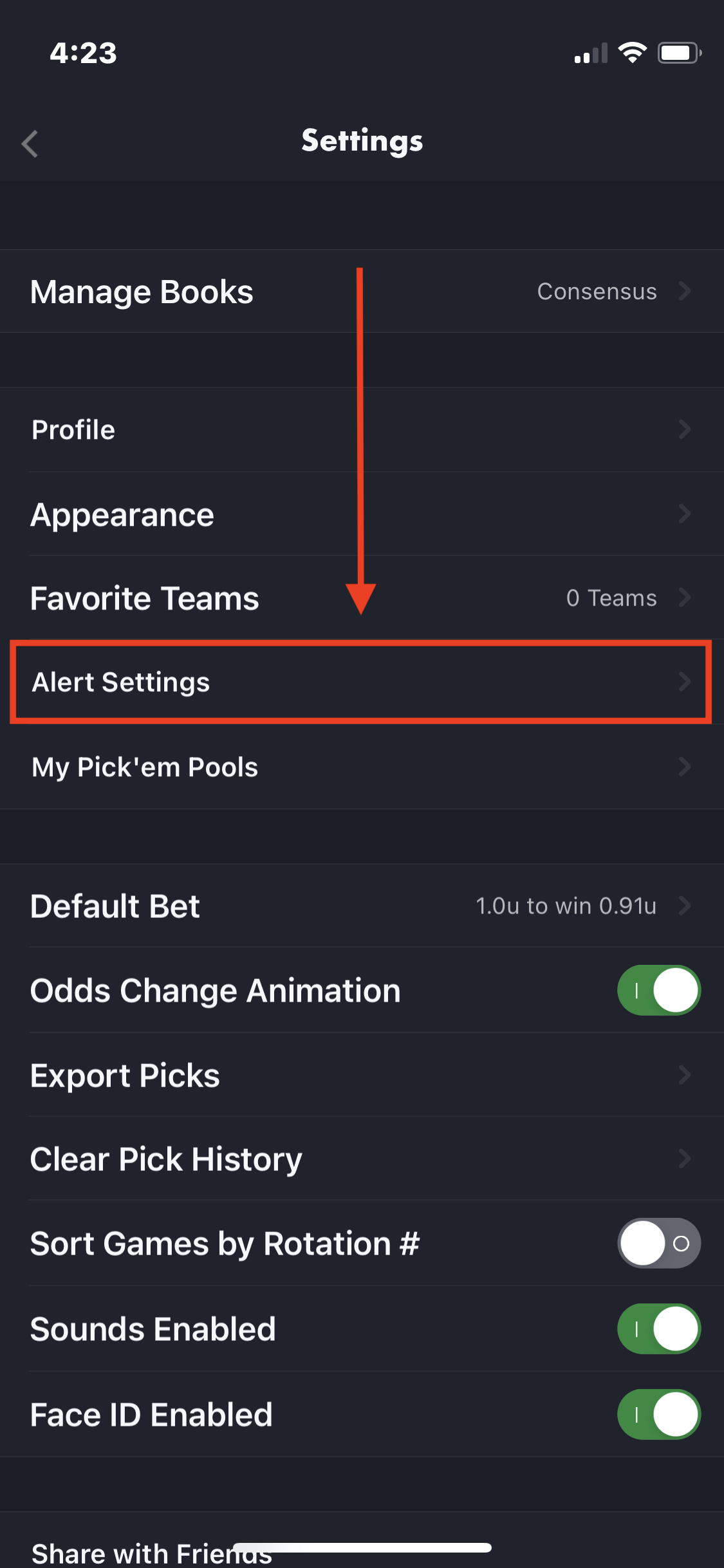The image size is (724, 1568).
Task: Go back from Settings
Action: click(30, 144)
